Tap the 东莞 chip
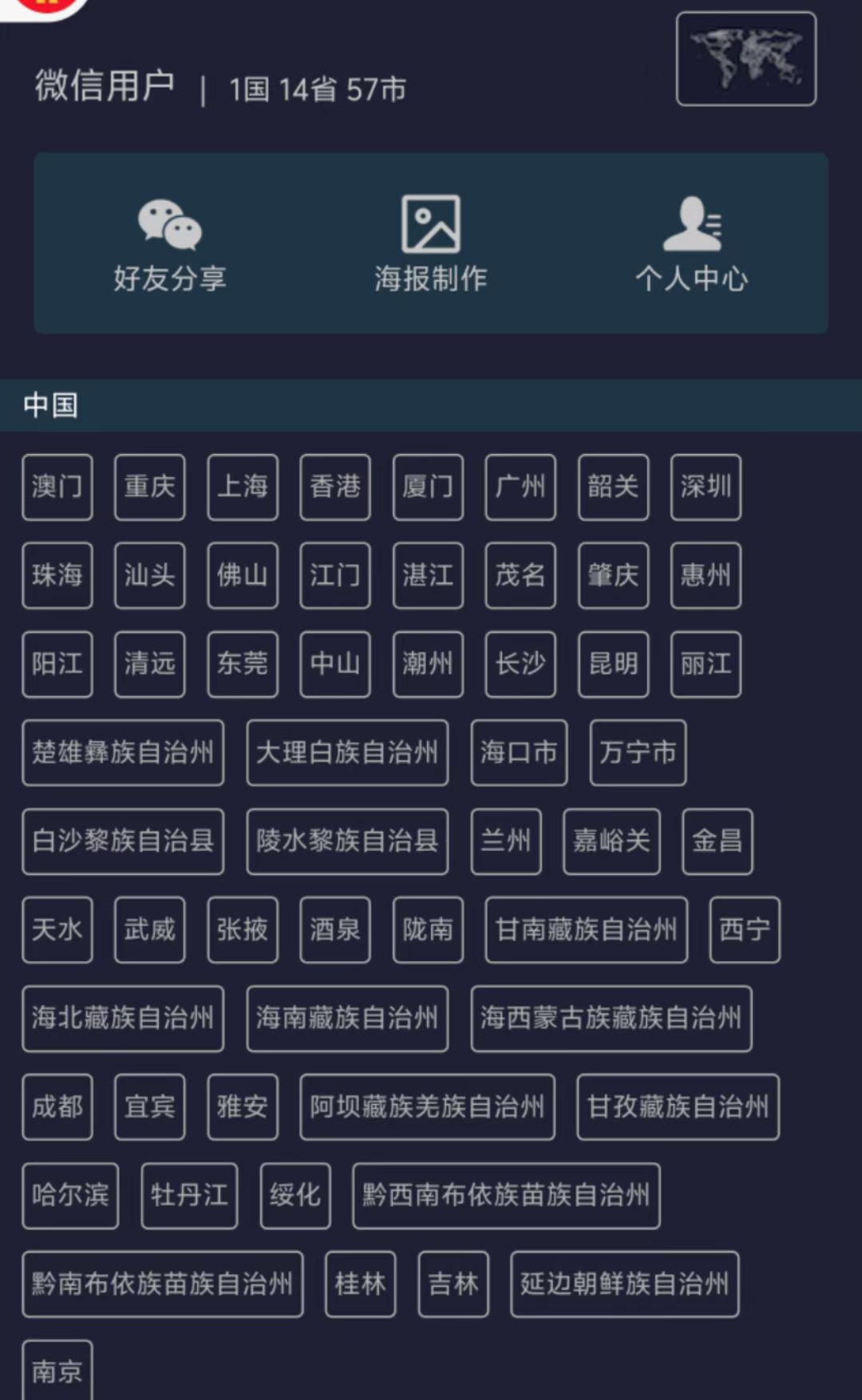Screen dimensions: 862x1400 click(243, 664)
